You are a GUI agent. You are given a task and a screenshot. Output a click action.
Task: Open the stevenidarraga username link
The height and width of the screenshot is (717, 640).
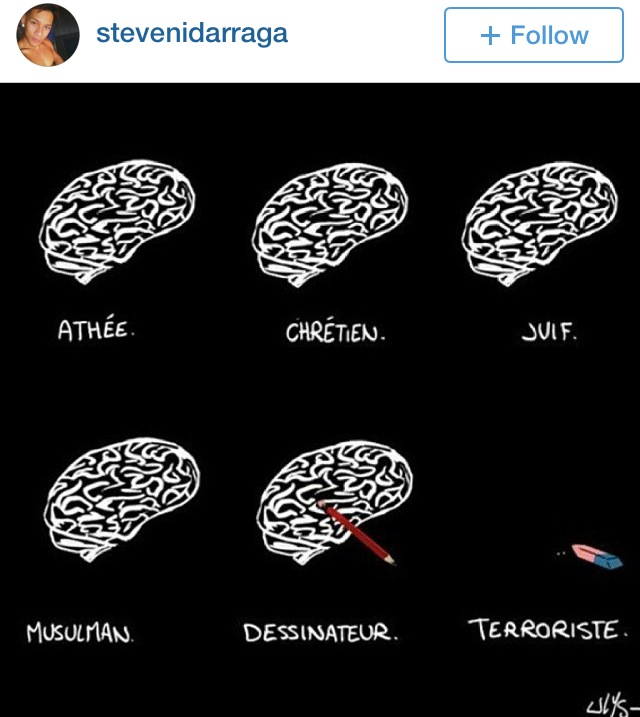(191, 33)
